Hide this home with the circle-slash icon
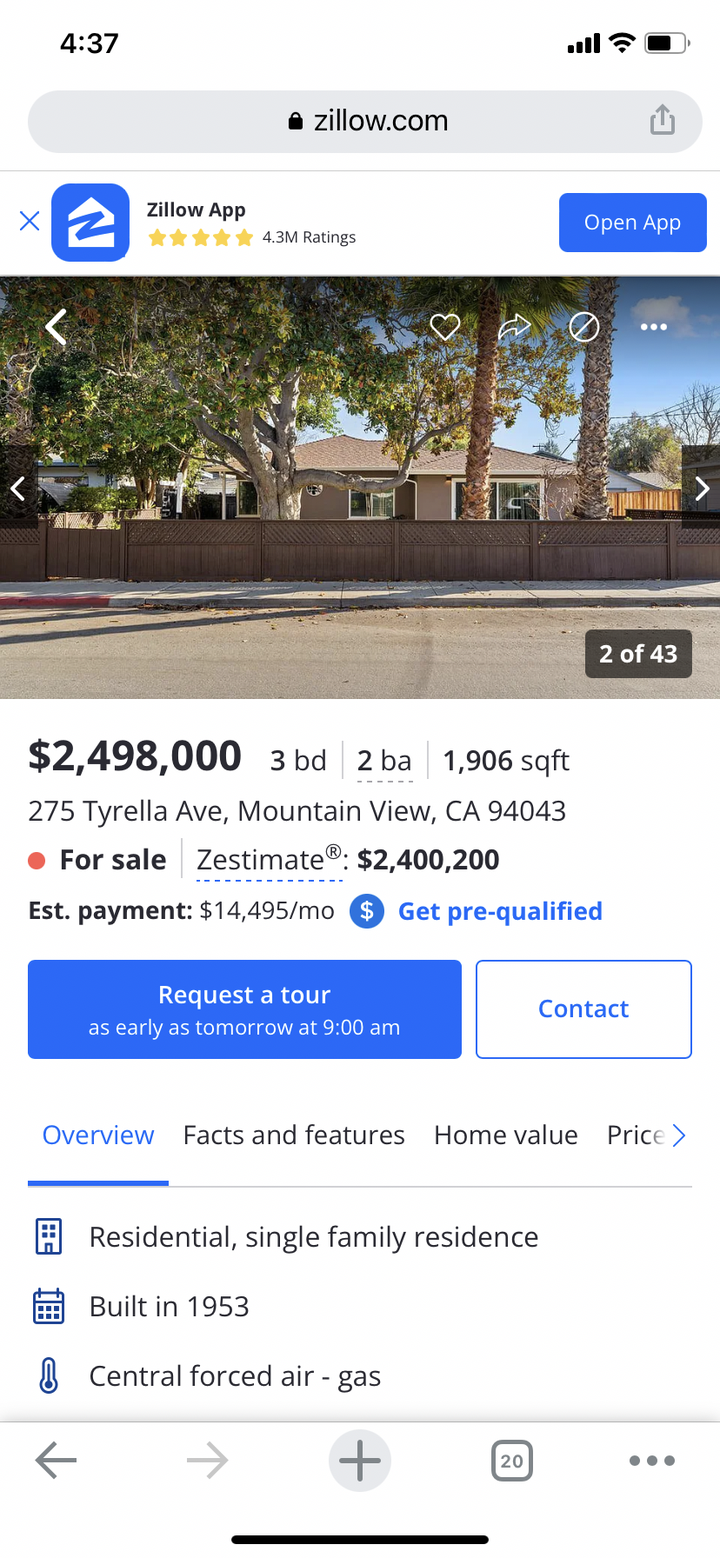 (584, 327)
